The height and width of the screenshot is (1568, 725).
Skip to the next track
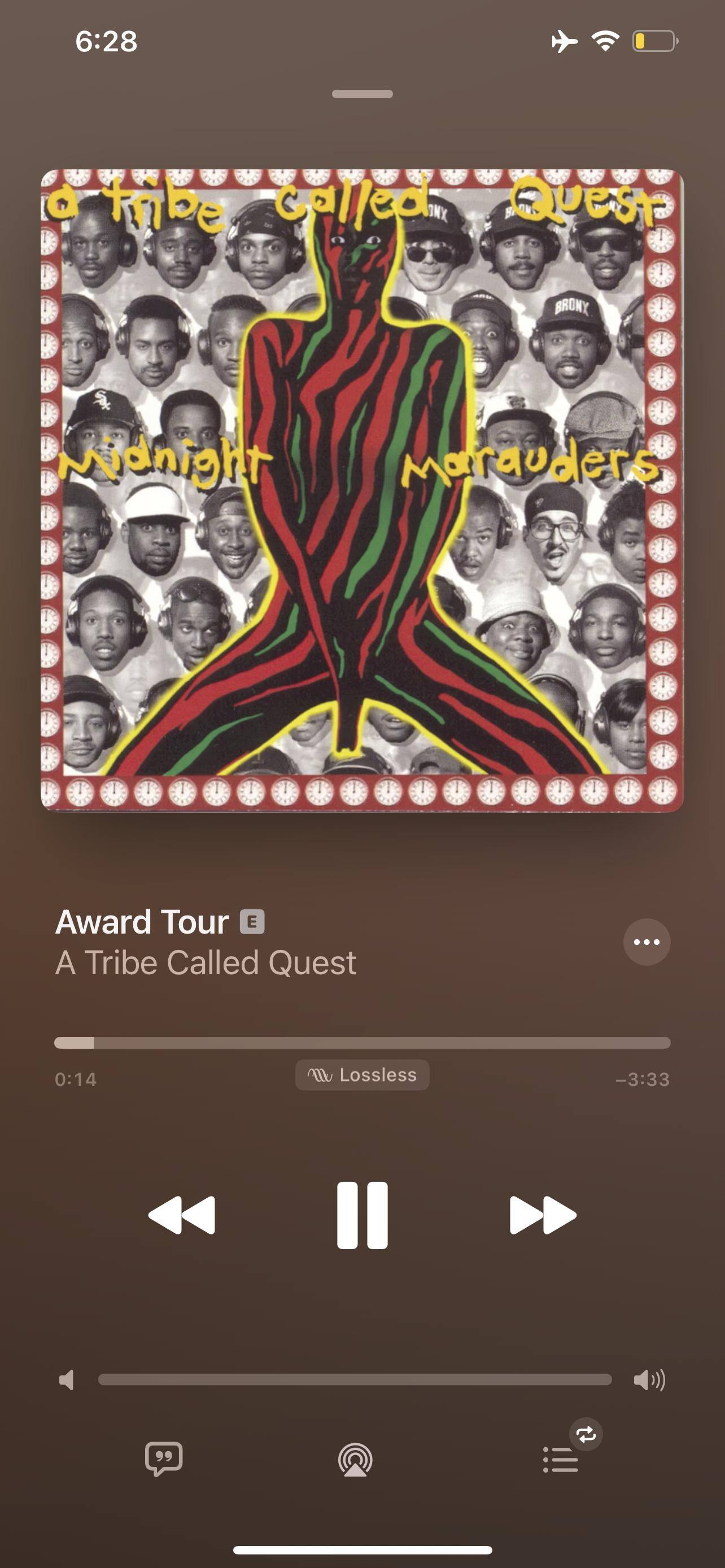click(x=543, y=1215)
